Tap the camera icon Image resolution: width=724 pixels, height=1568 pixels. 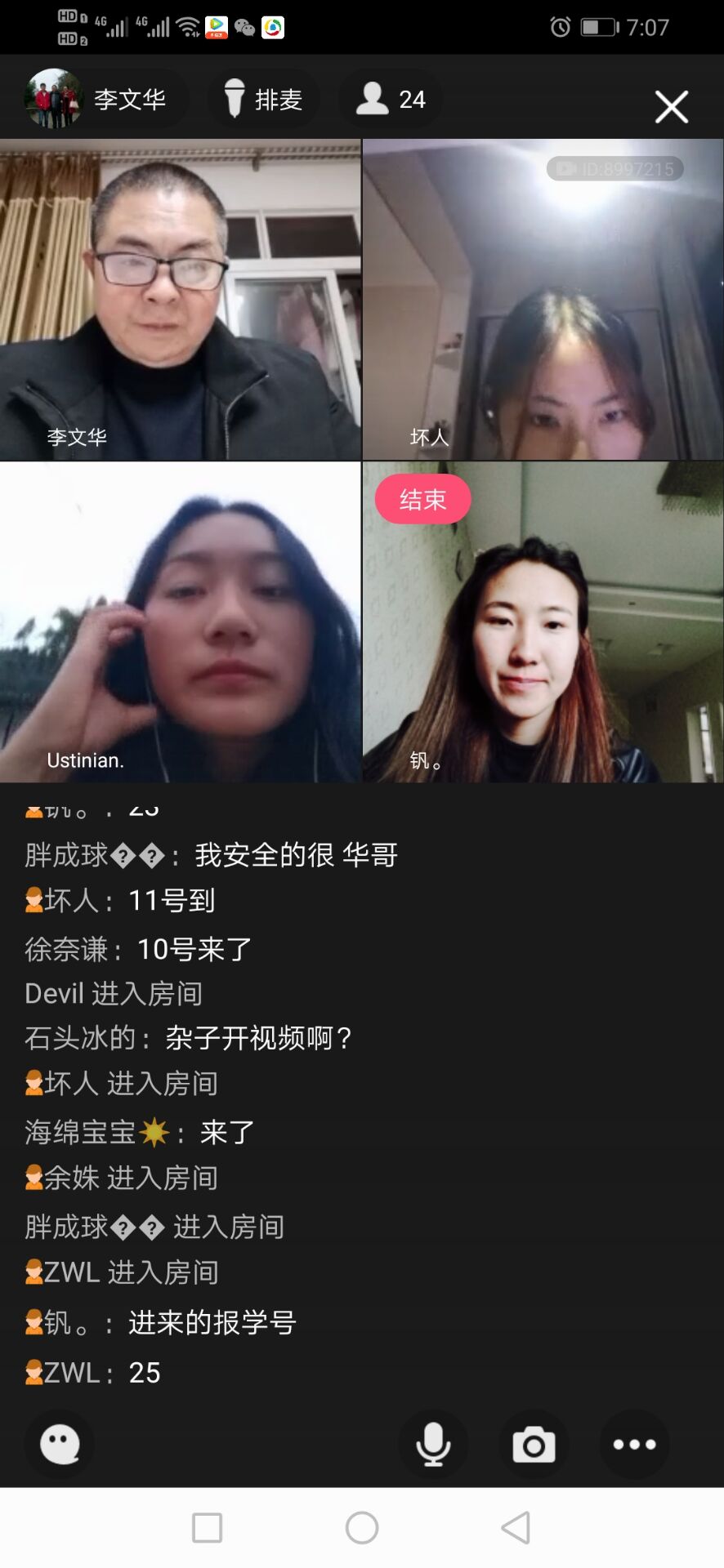[534, 1445]
